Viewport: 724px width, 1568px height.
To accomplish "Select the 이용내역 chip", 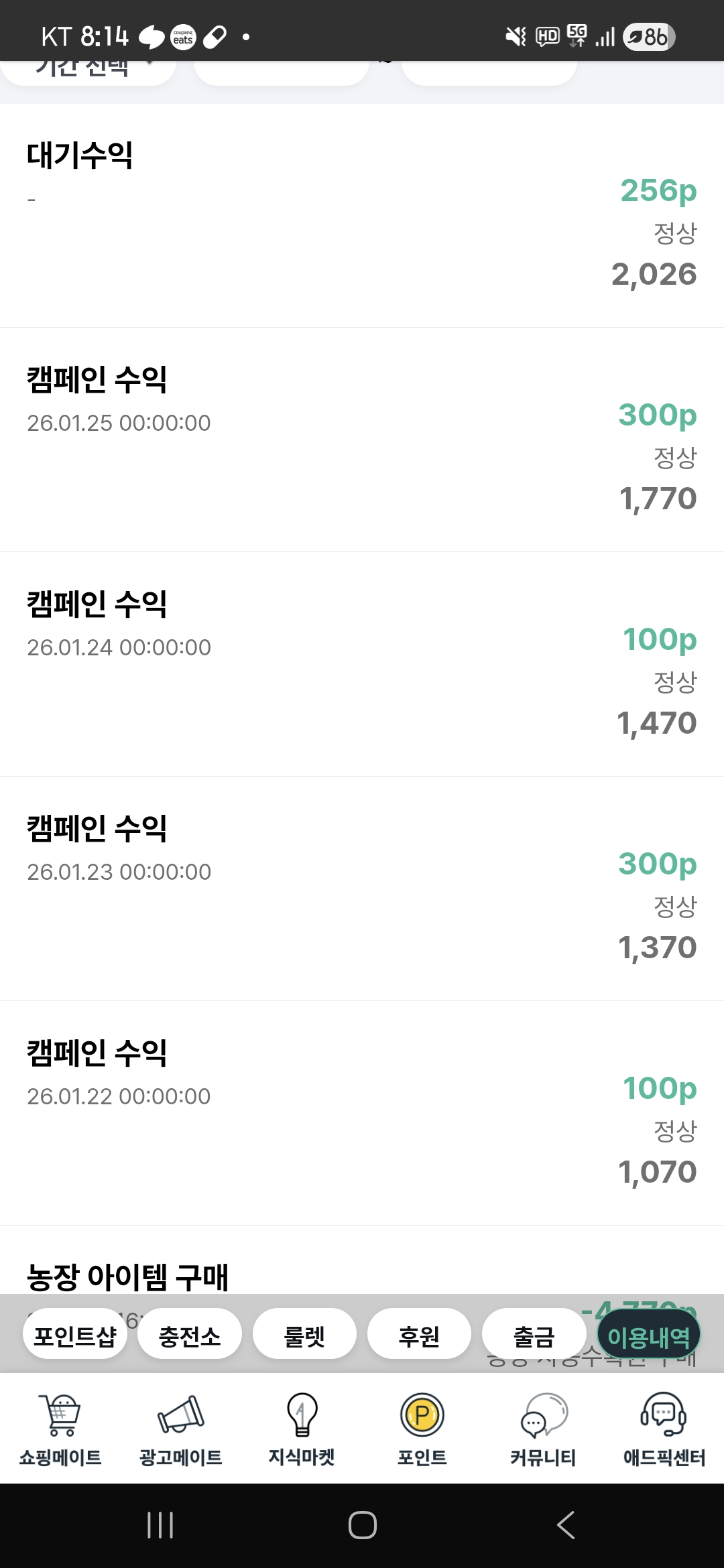I will (648, 1336).
